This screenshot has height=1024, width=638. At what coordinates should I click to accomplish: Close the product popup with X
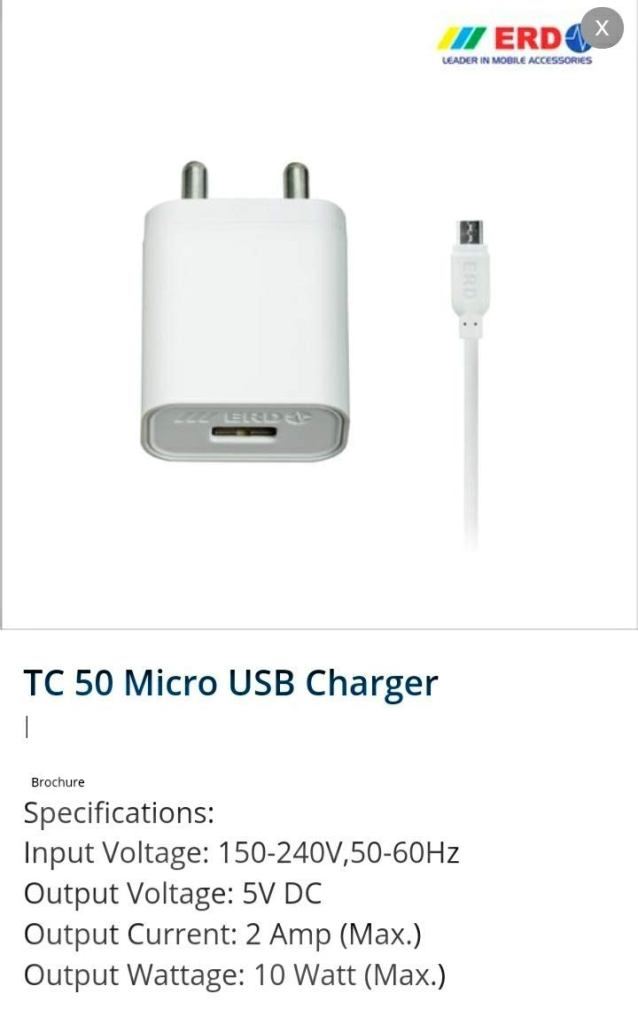coord(601,30)
